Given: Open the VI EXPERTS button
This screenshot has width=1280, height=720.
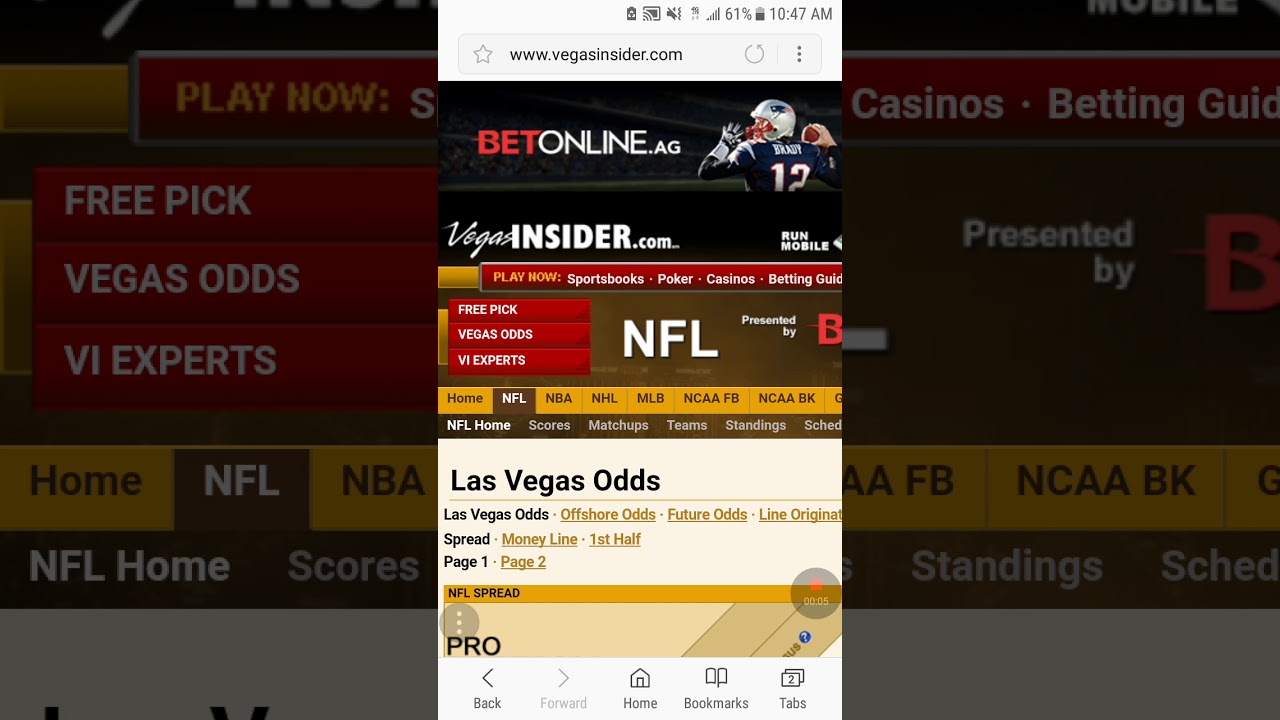Looking at the screenshot, I should point(518,361).
